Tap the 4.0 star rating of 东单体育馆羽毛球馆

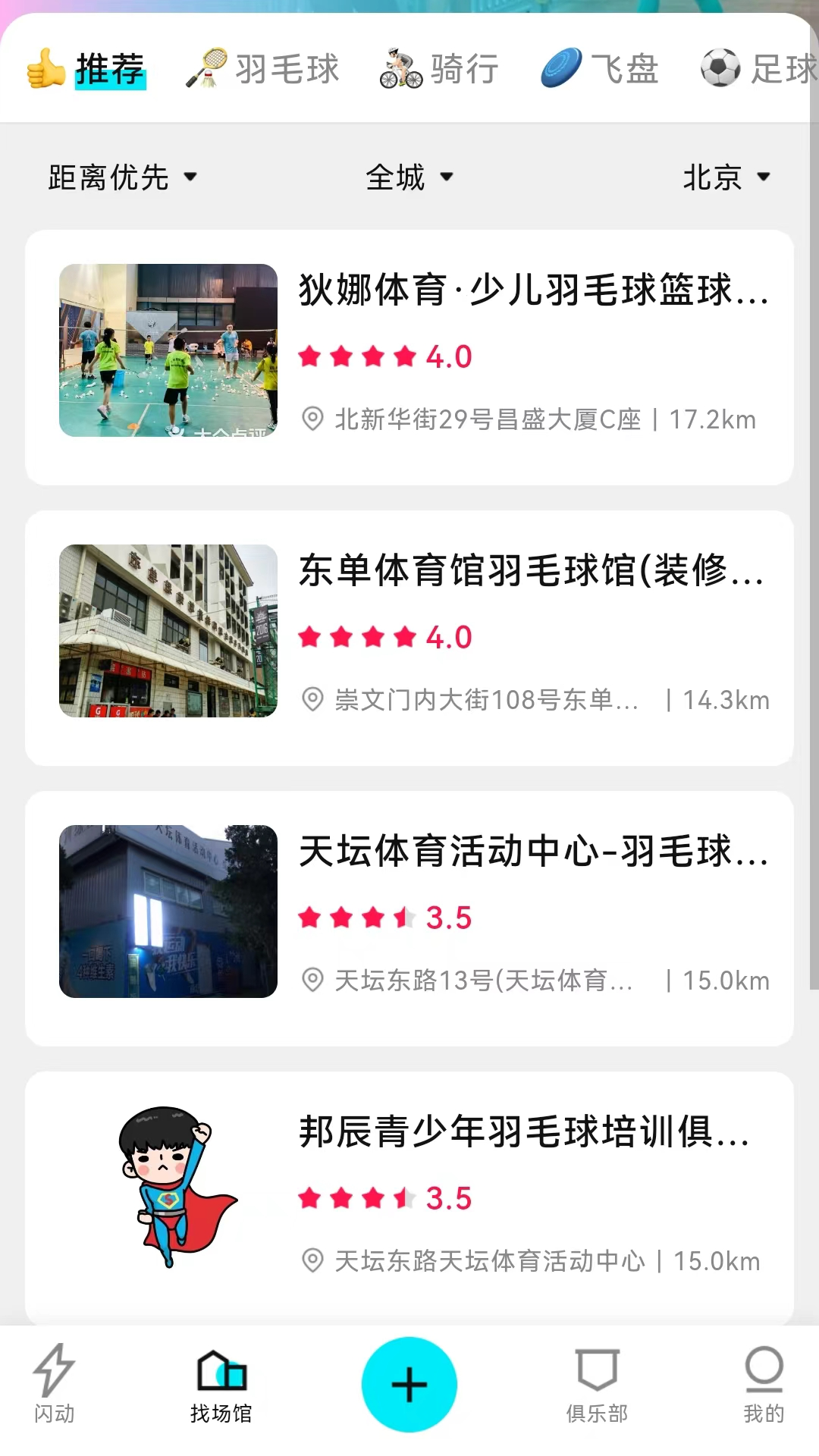click(x=387, y=637)
